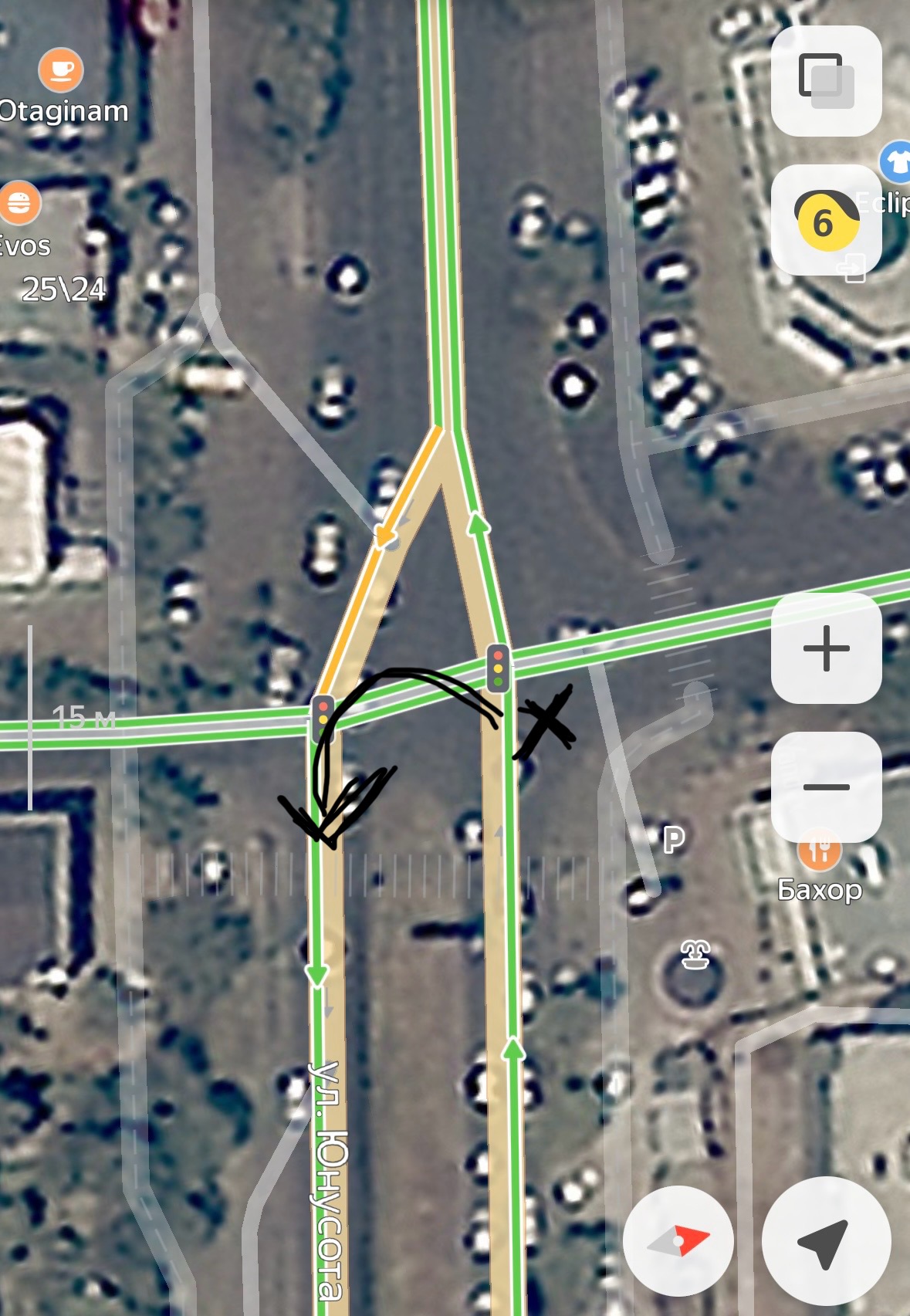Viewport: 910px width, 1316px height.
Task: Select the Evos fast food marker
Action: pos(19,203)
